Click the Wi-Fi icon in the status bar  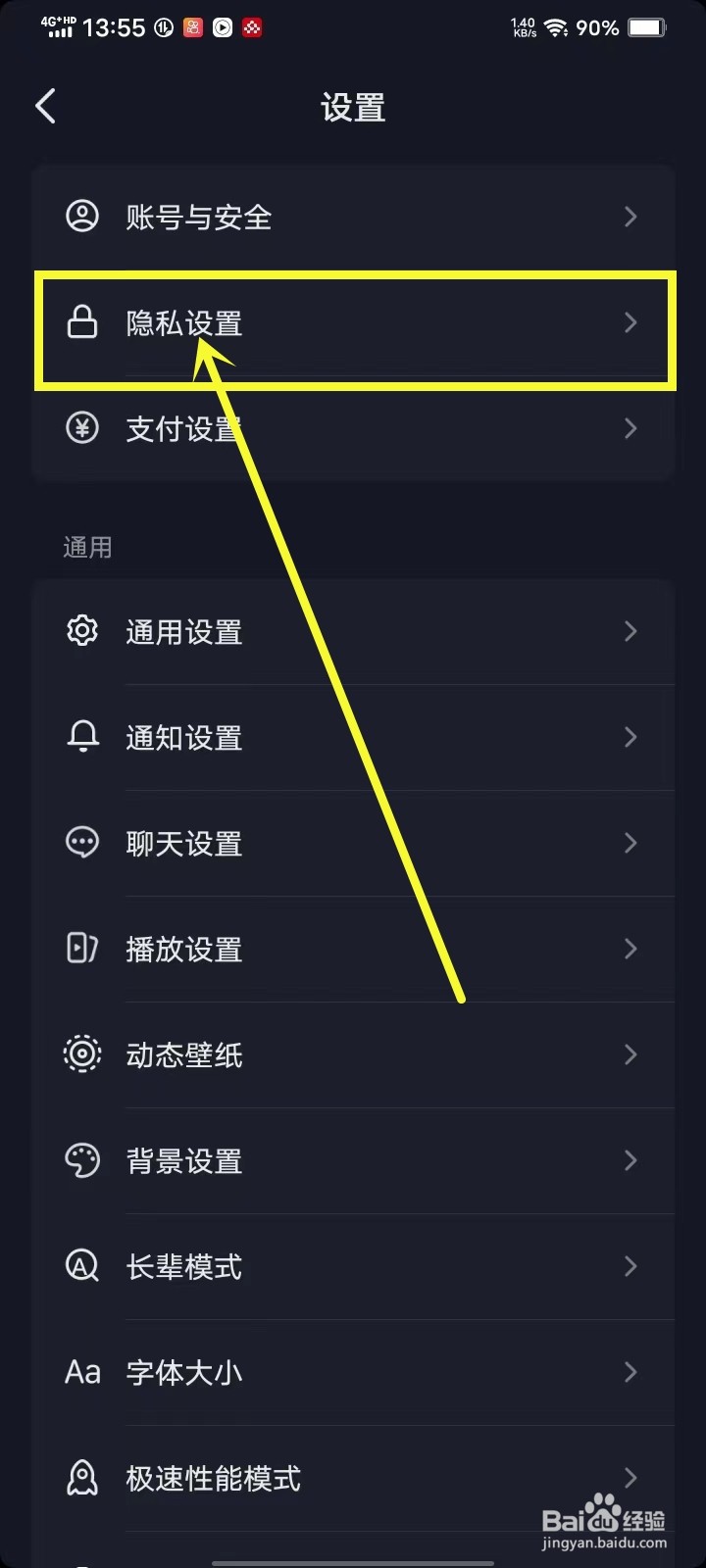point(557,28)
